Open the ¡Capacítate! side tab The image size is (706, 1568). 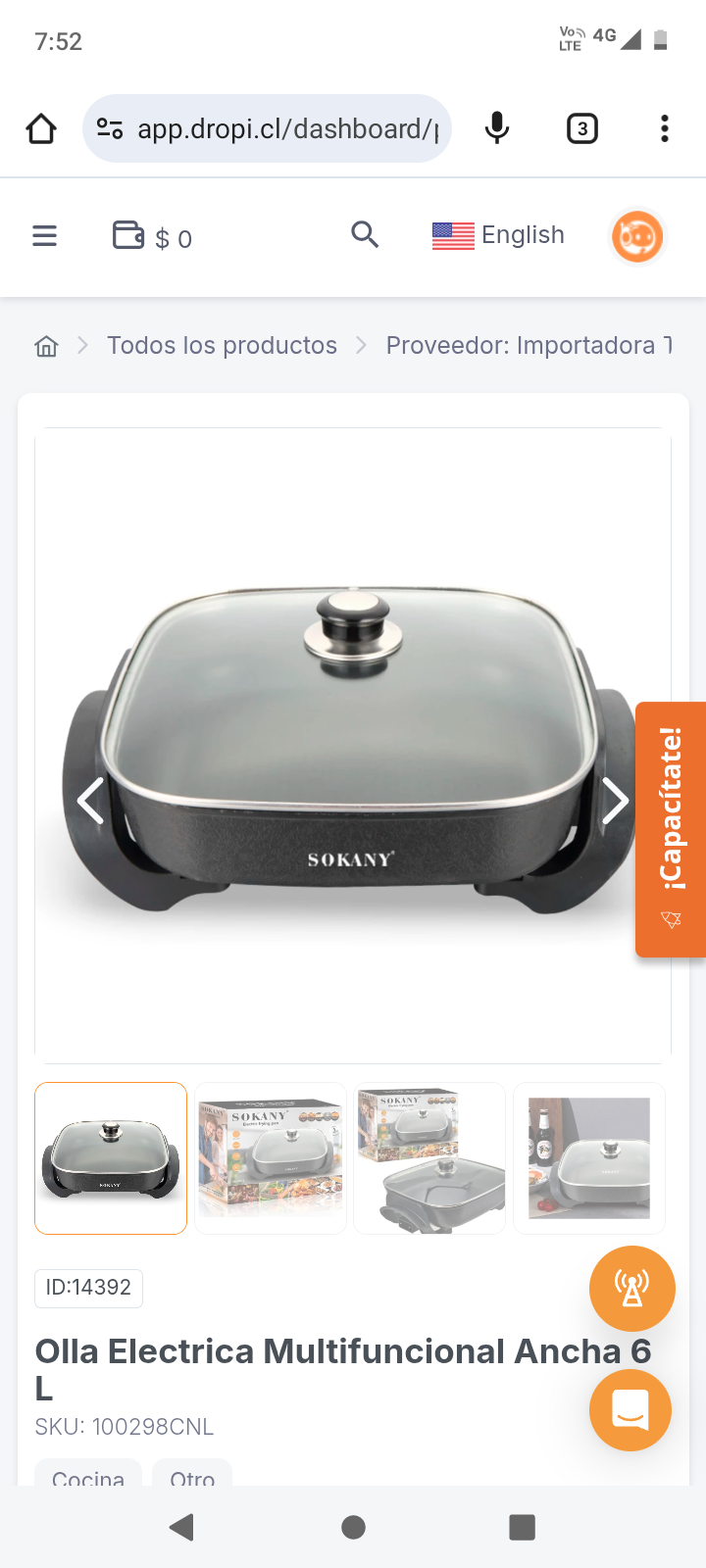pos(671,829)
